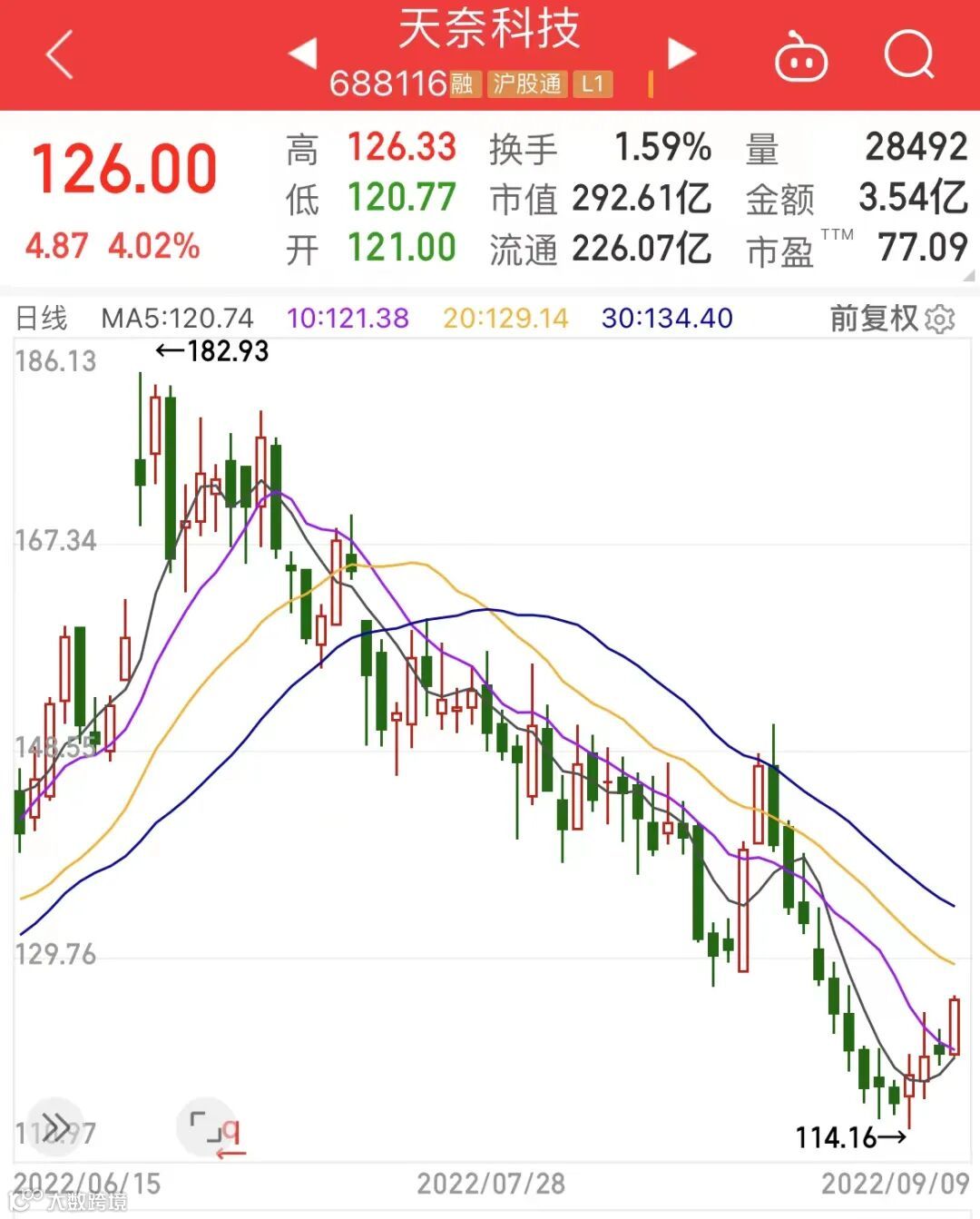The image size is (980, 1219).
Task: Open the robot assistant icon
Action: [x=800, y=56]
